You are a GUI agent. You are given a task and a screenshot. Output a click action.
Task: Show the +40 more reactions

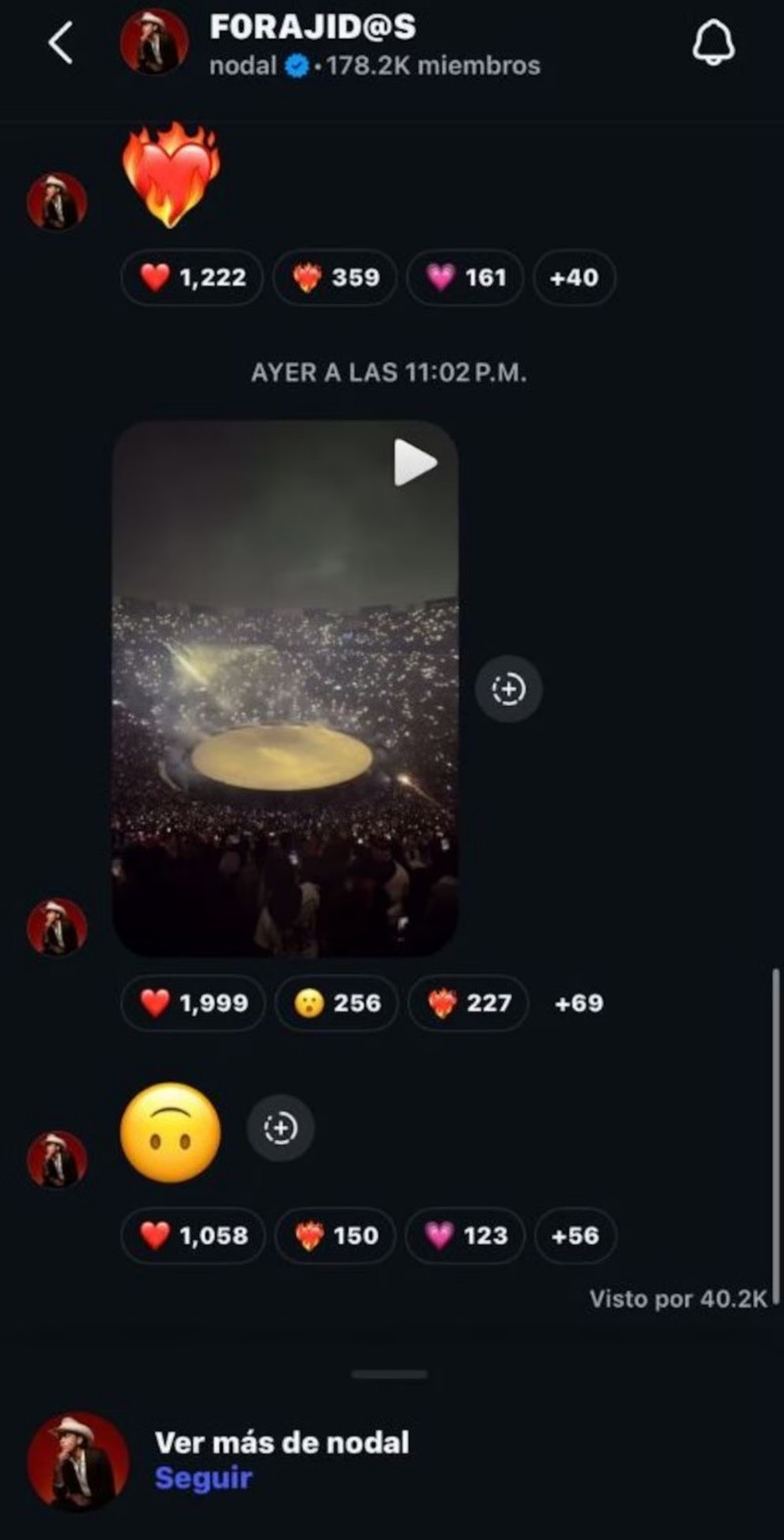(x=573, y=277)
